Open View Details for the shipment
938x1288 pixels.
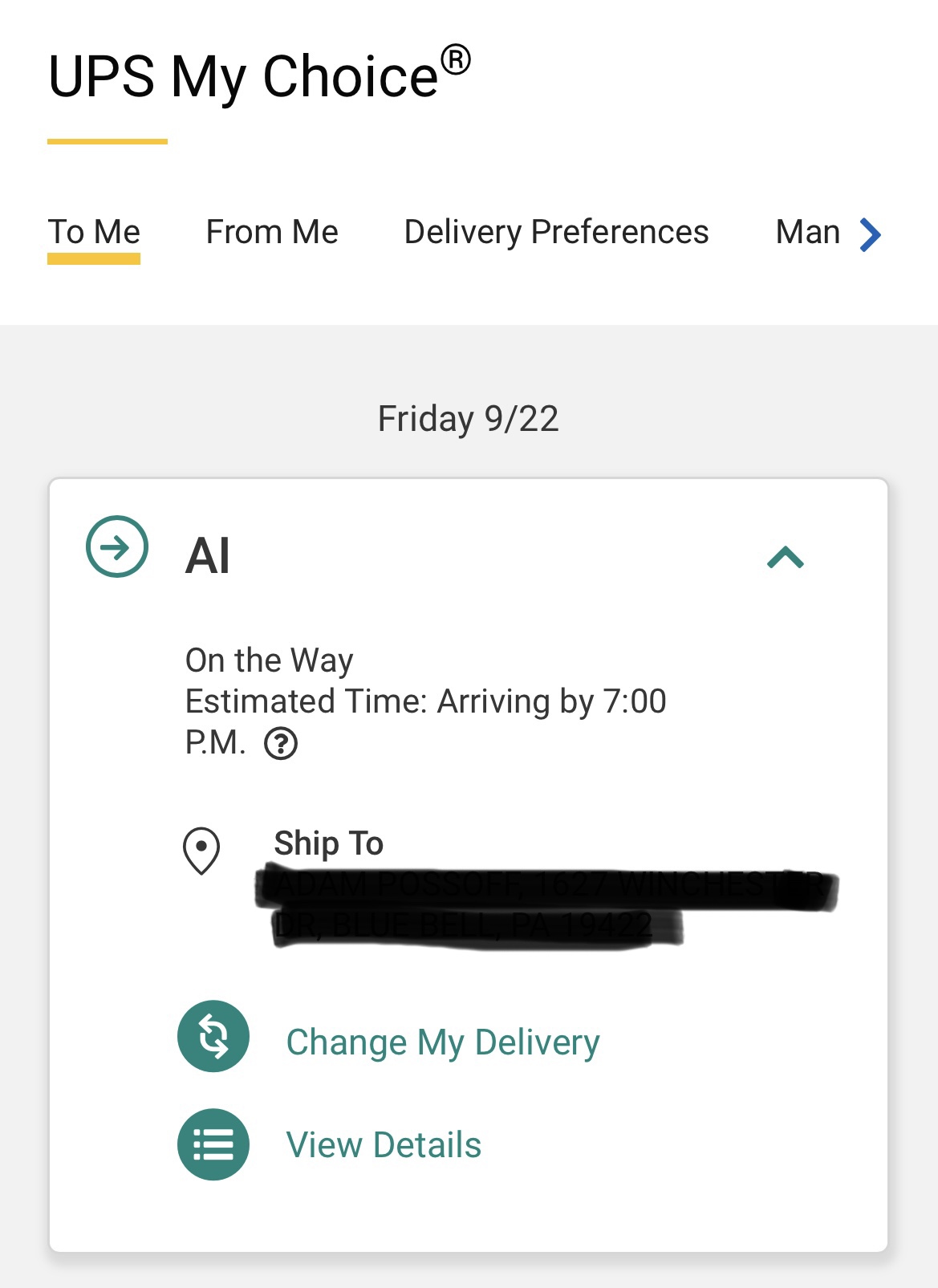(x=384, y=1144)
